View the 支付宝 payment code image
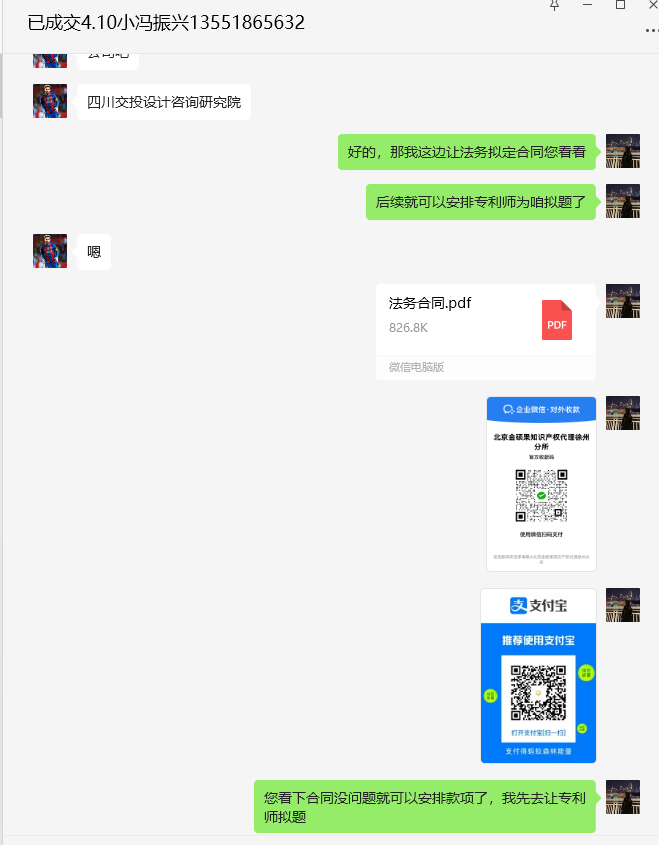 click(x=538, y=676)
